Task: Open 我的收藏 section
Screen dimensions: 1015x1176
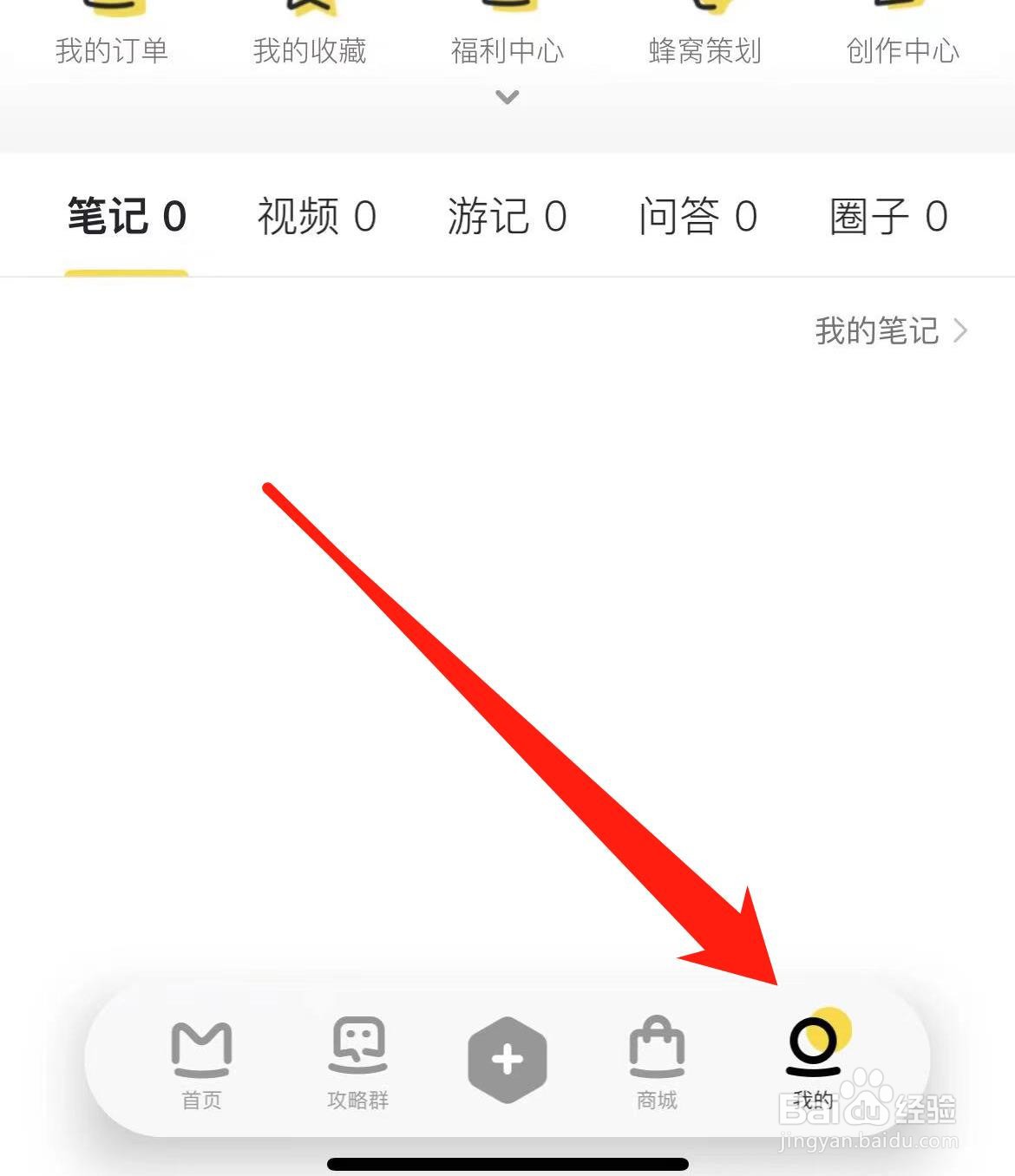Action: click(x=310, y=50)
